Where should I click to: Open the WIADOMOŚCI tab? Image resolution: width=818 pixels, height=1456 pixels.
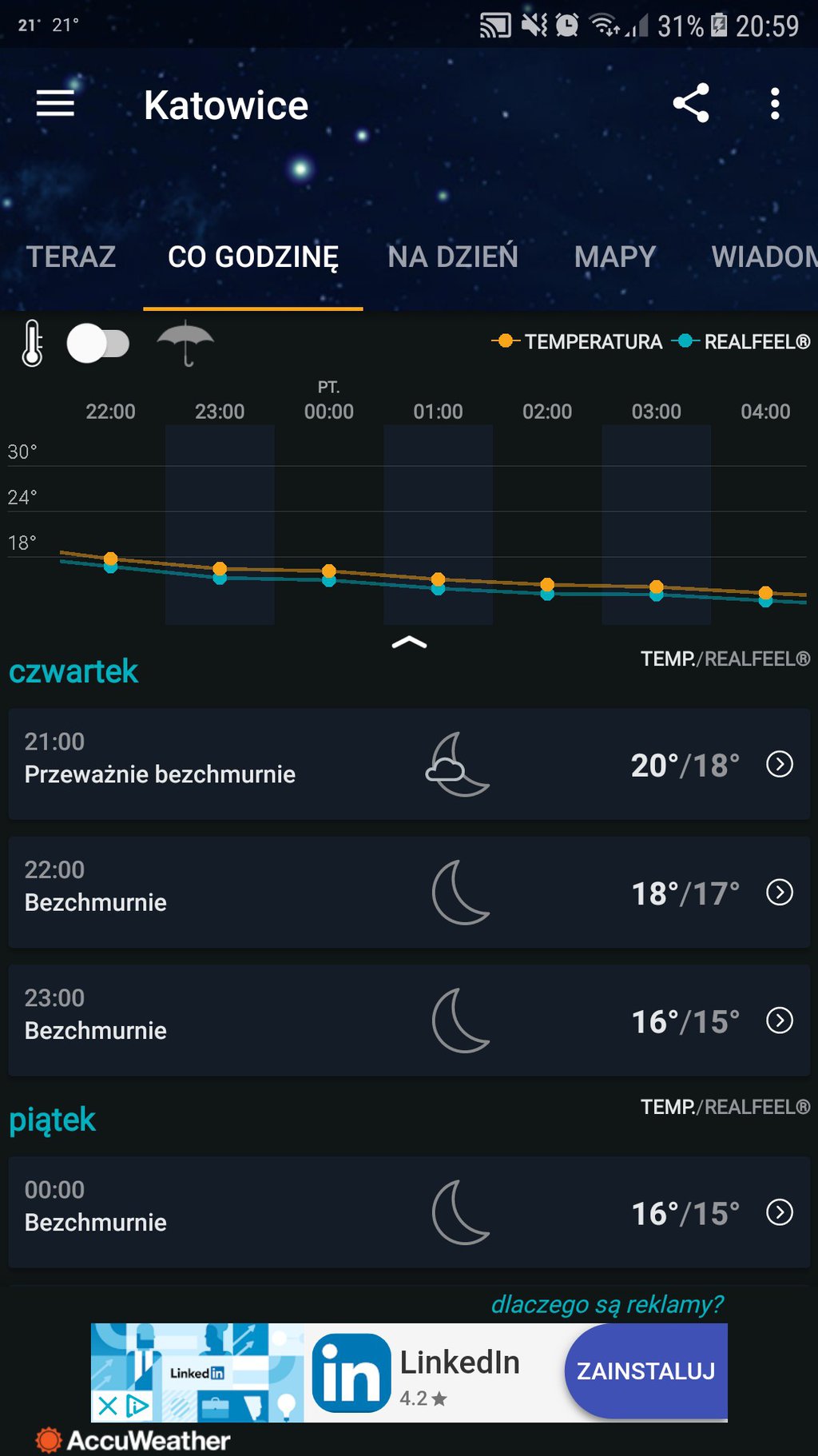(764, 257)
